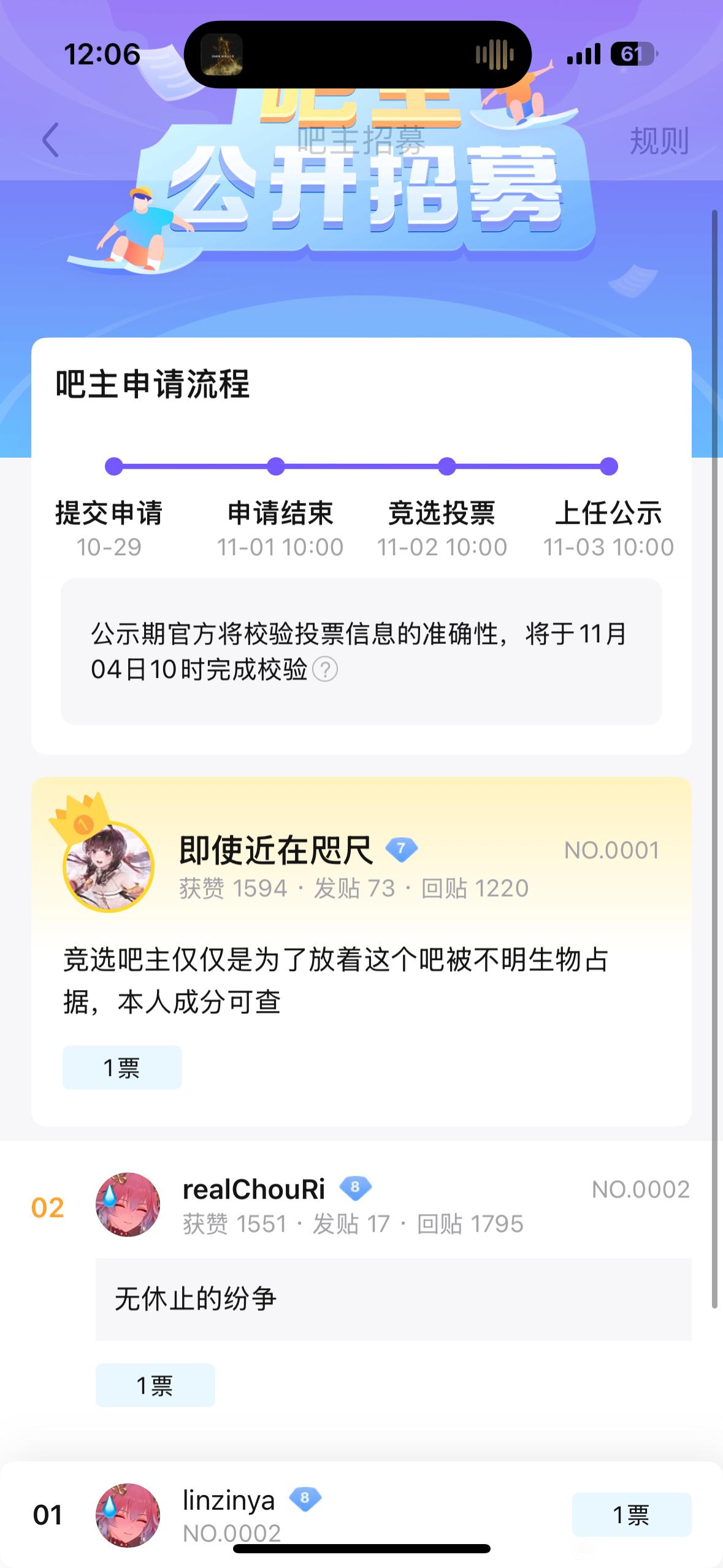Screen dimensions: 723x1568
Task: Vote 1票 for realChouRi
Action: click(155, 1385)
